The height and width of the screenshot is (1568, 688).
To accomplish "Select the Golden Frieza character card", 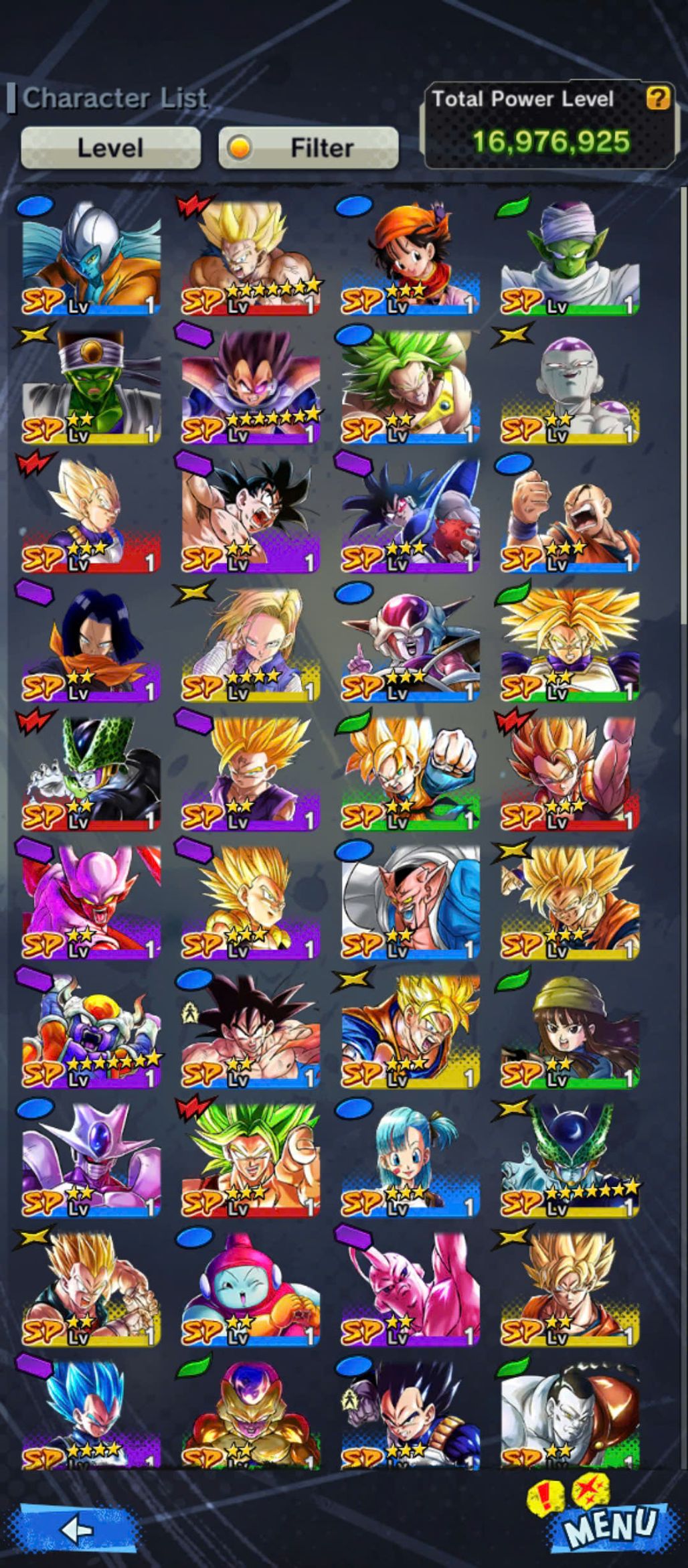I will (x=250, y=1413).
